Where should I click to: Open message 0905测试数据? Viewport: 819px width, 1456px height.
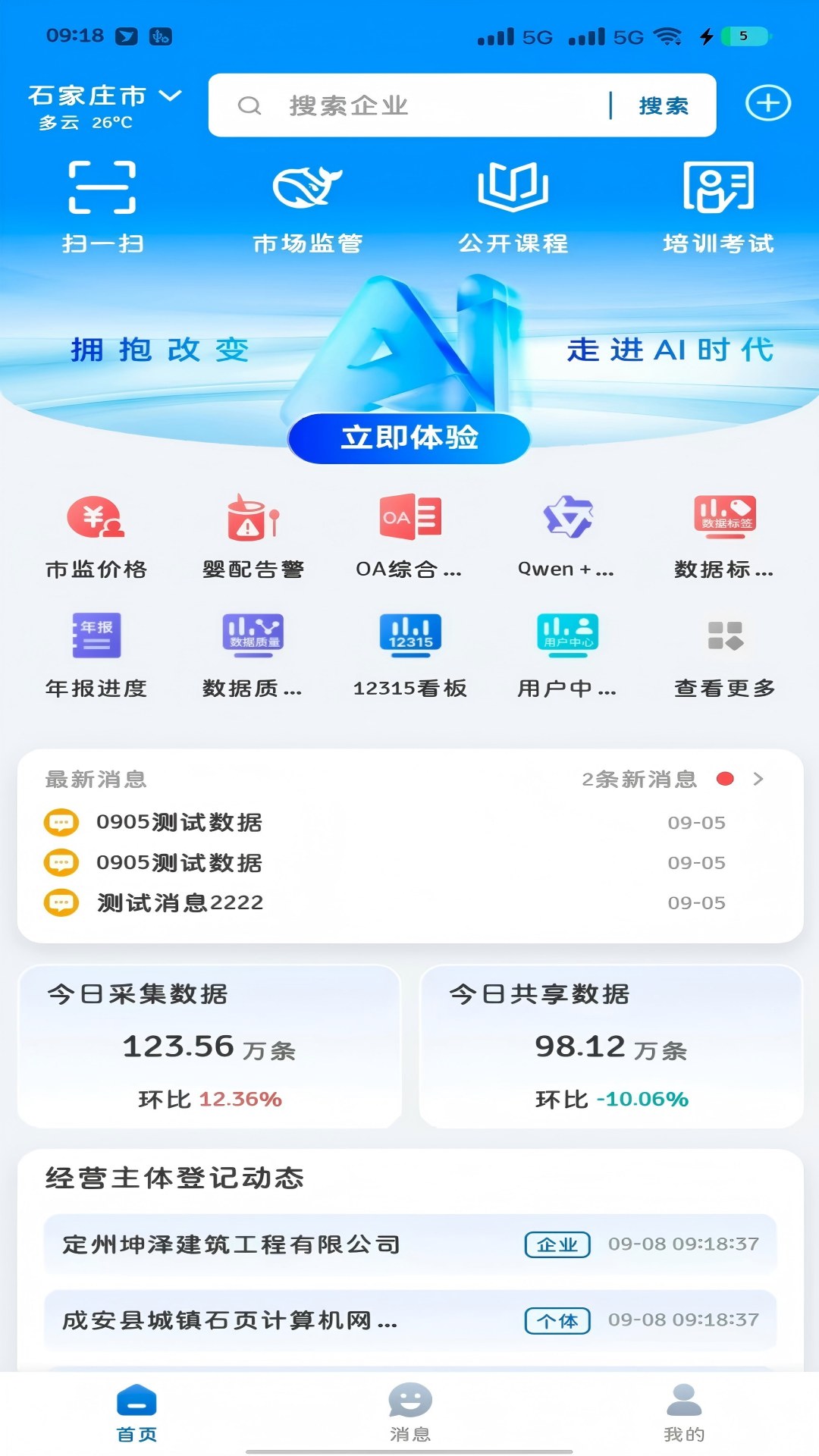tap(178, 822)
